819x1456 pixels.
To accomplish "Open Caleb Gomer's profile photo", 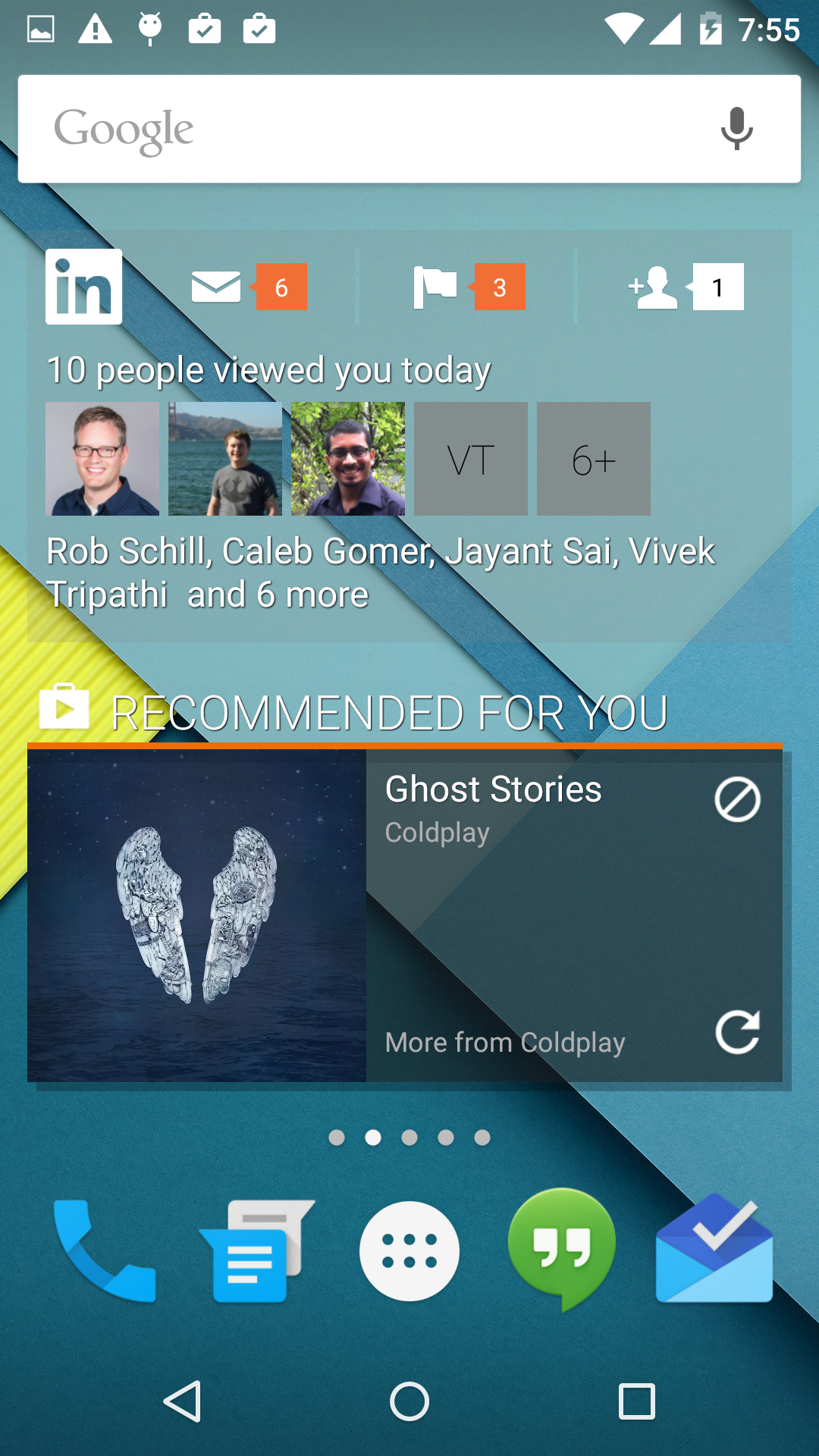I will point(225,459).
